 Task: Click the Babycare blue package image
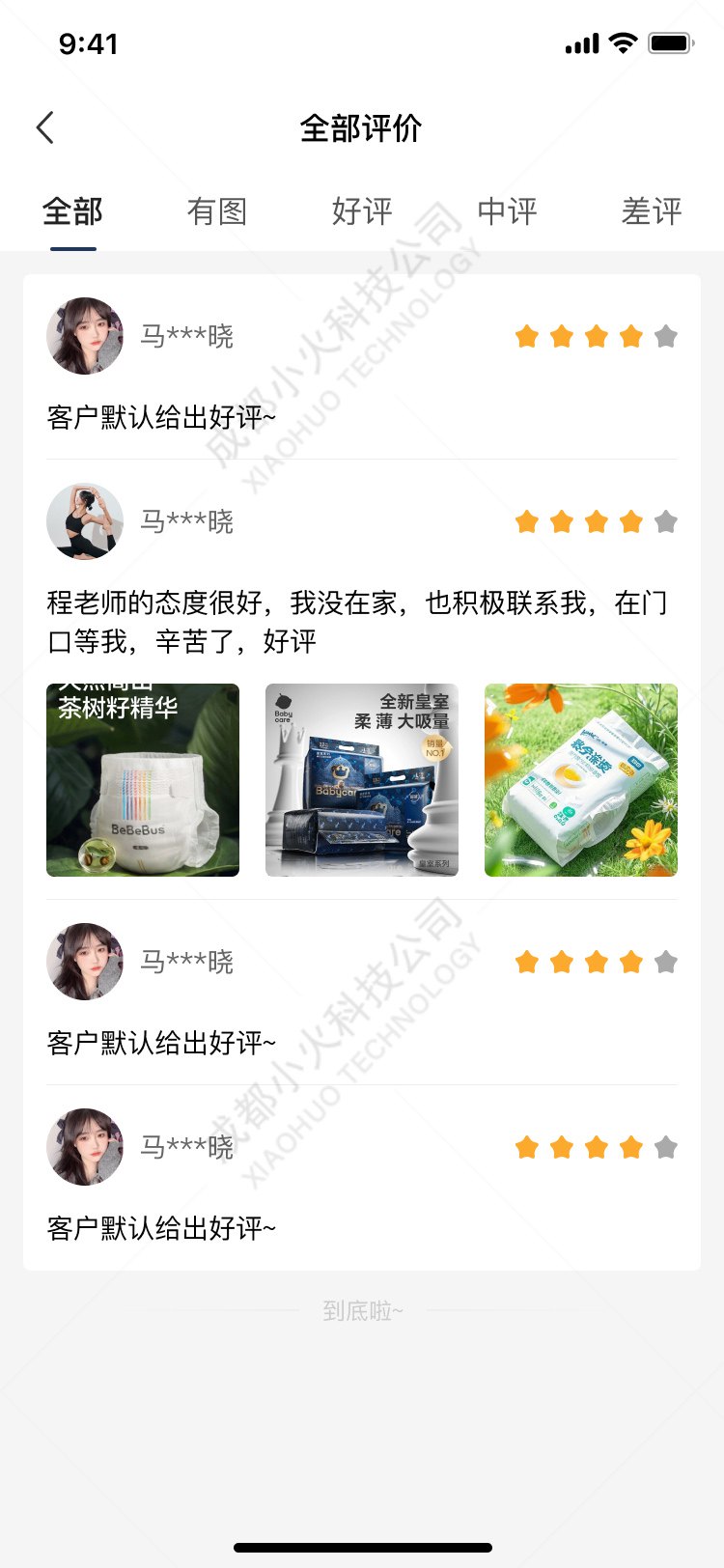click(x=362, y=779)
